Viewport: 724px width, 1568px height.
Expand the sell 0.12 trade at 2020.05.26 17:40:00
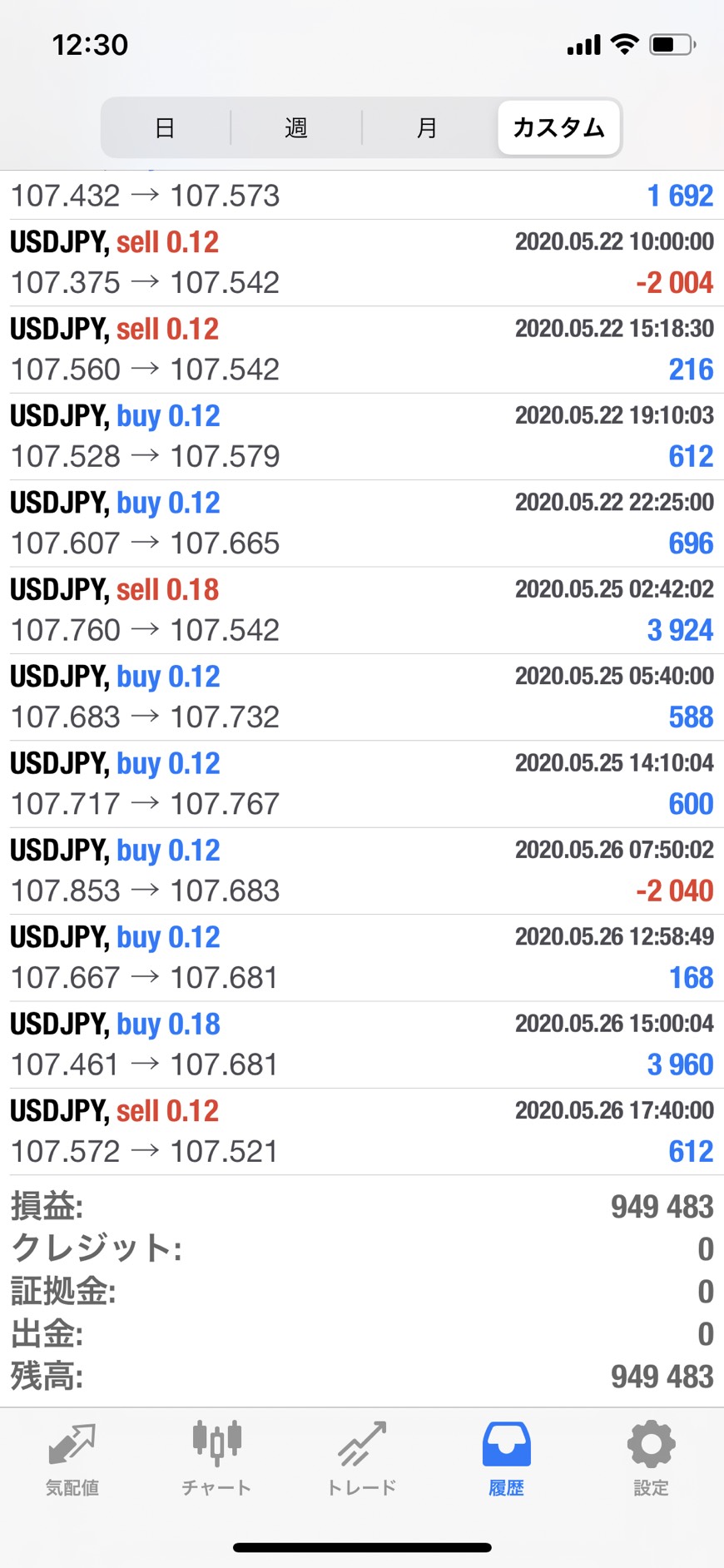pyautogui.click(x=362, y=1131)
